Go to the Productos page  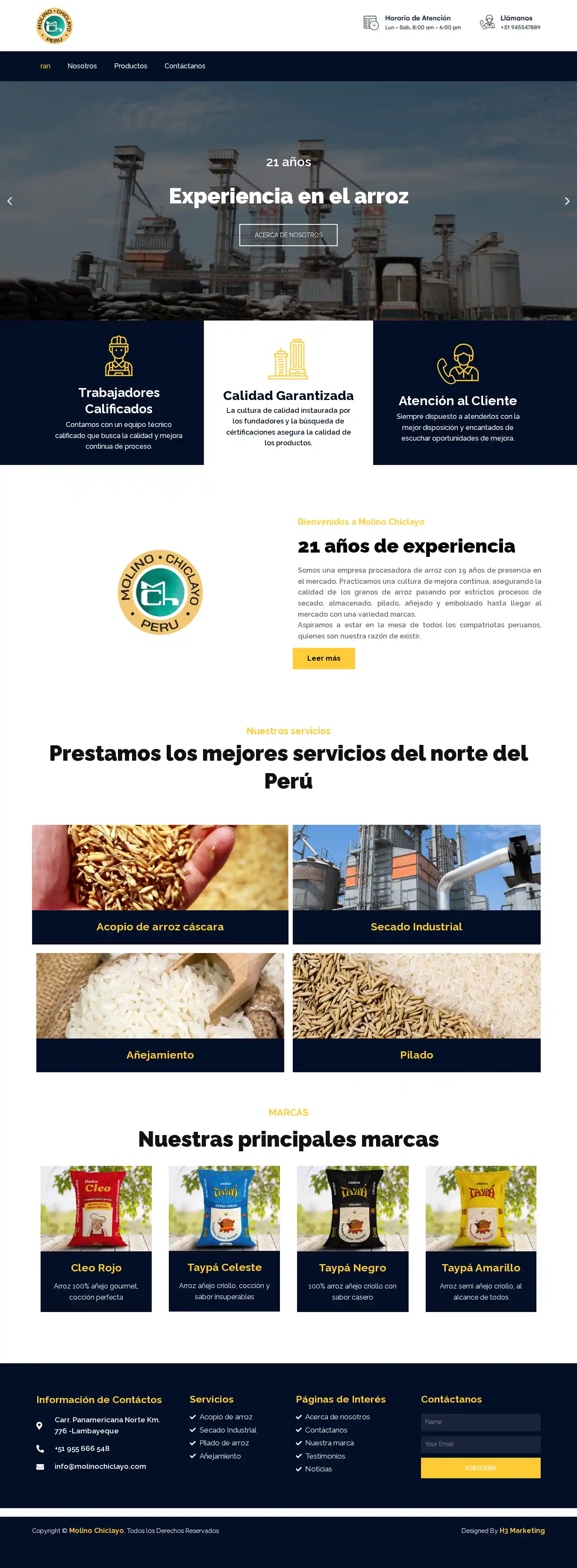[130, 66]
